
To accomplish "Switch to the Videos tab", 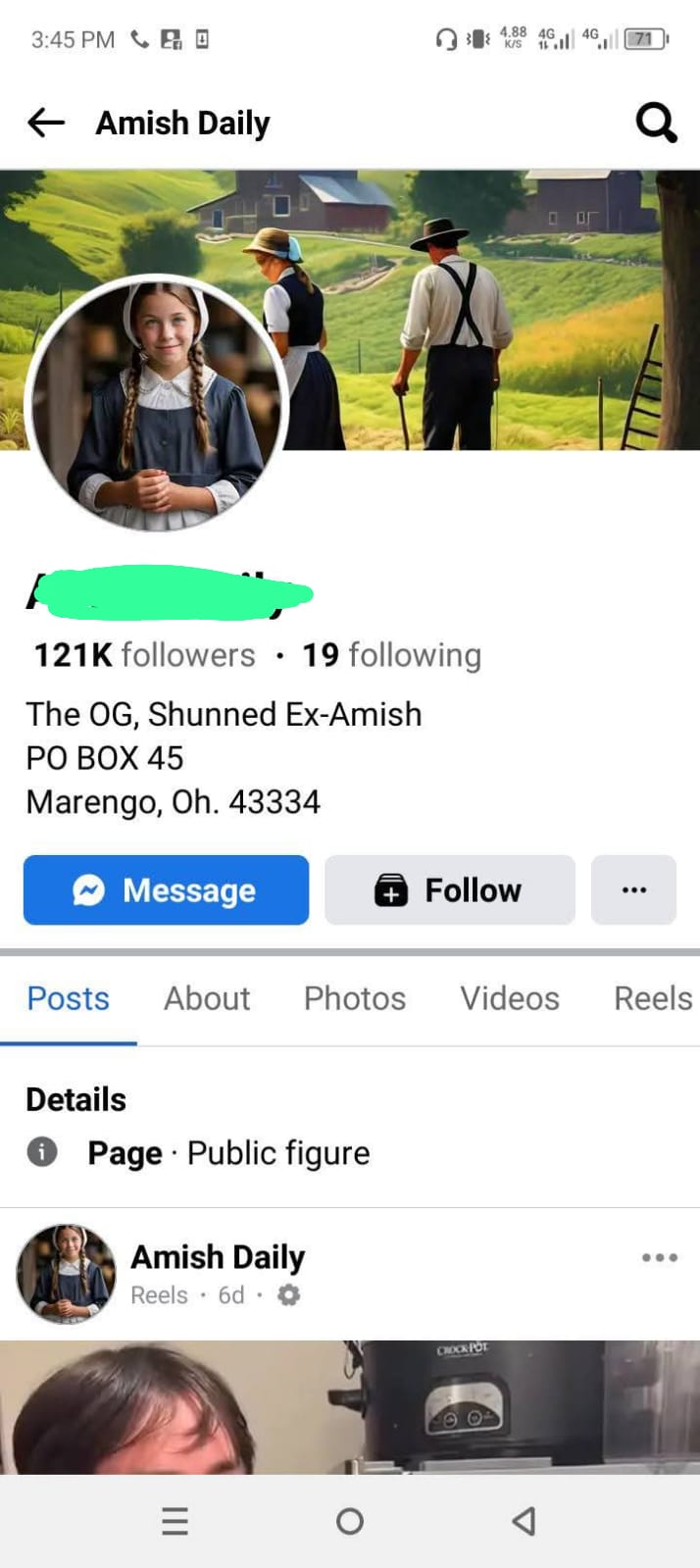I will pyautogui.click(x=510, y=998).
